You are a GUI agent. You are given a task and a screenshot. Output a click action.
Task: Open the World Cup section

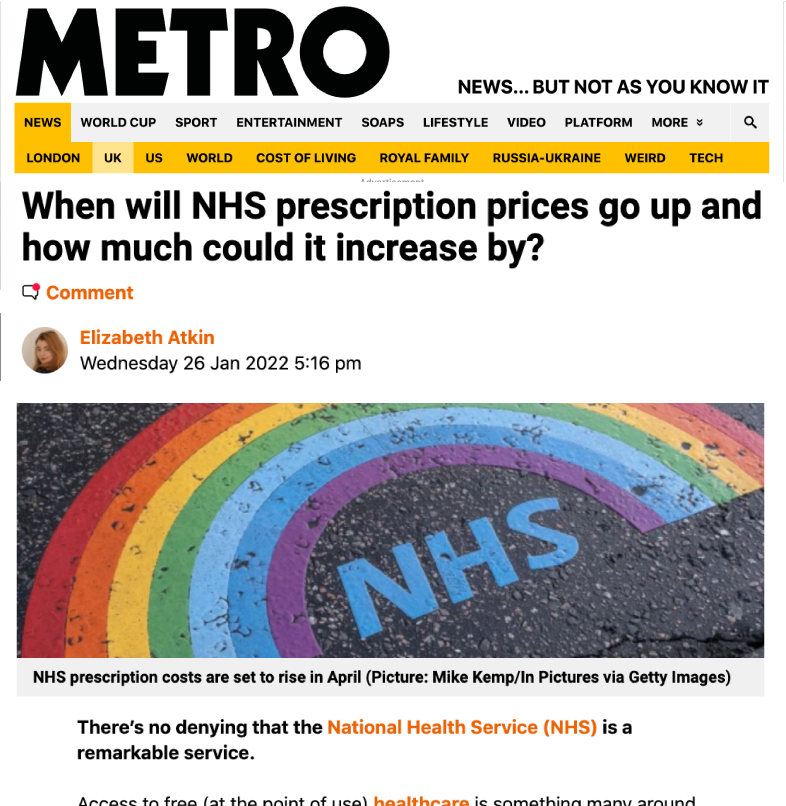(x=118, y=123)
